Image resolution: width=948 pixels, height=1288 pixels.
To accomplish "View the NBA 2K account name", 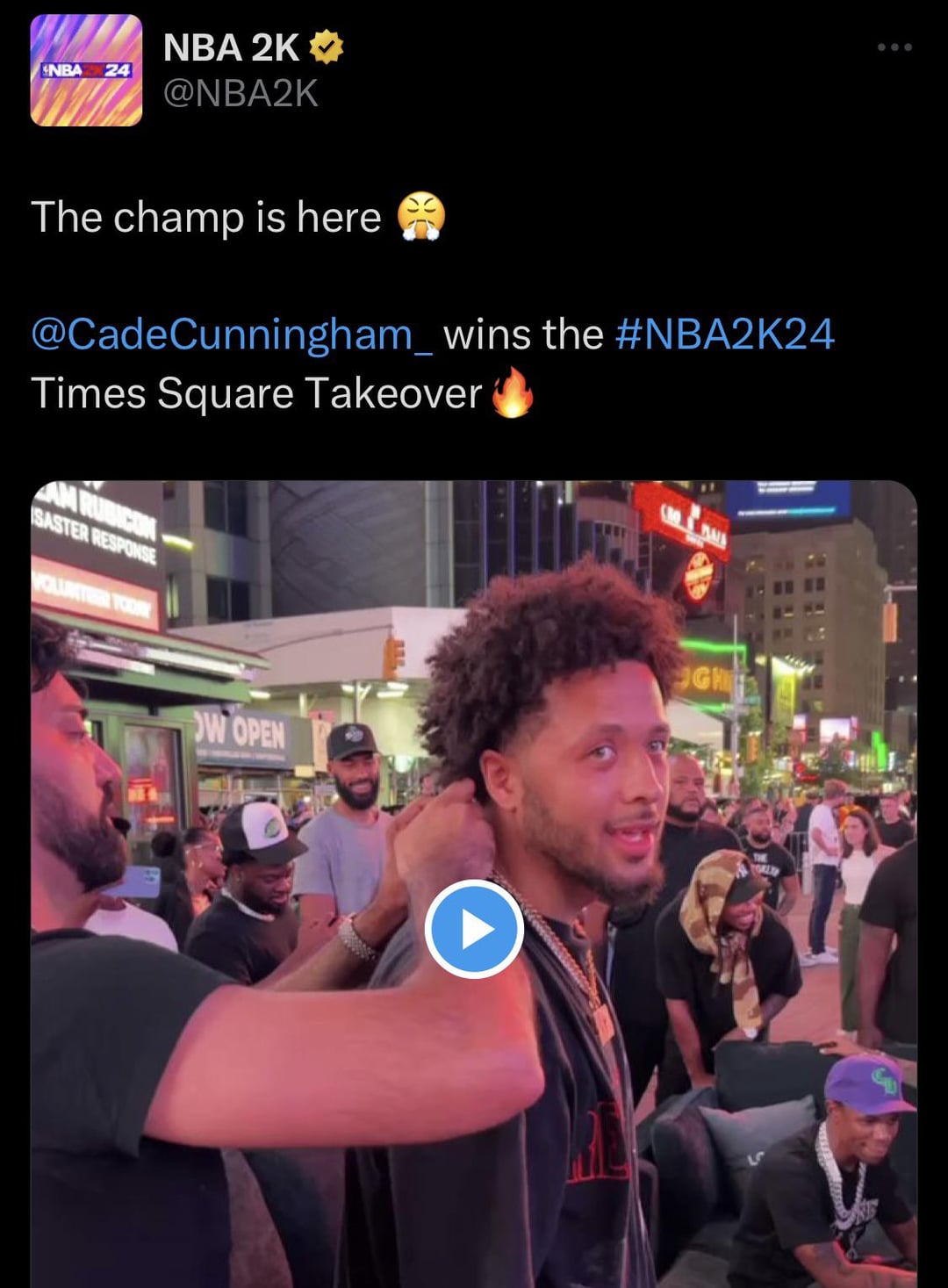I will tap(232, 47).
